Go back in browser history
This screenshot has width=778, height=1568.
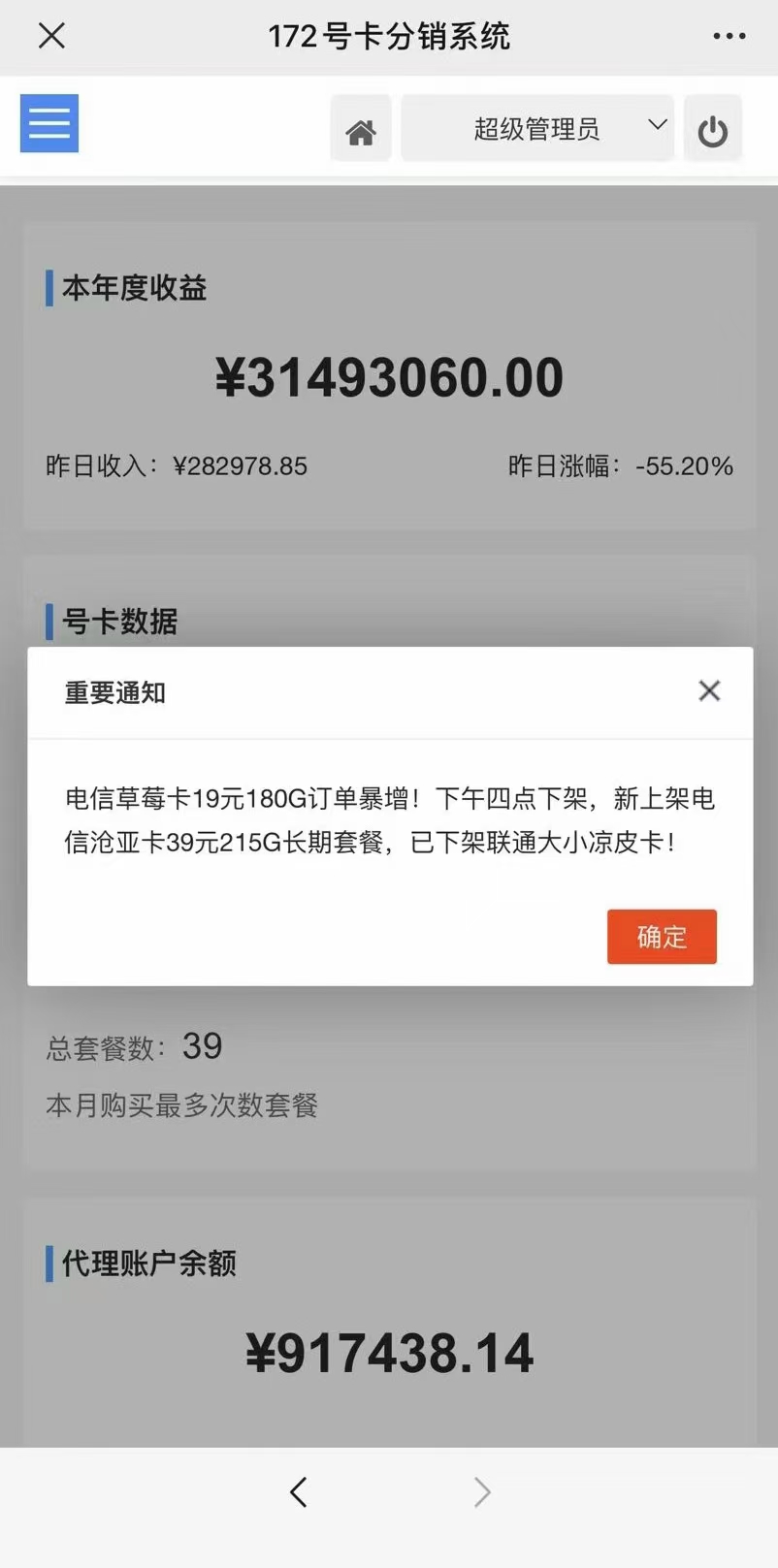pos(299,1491)
